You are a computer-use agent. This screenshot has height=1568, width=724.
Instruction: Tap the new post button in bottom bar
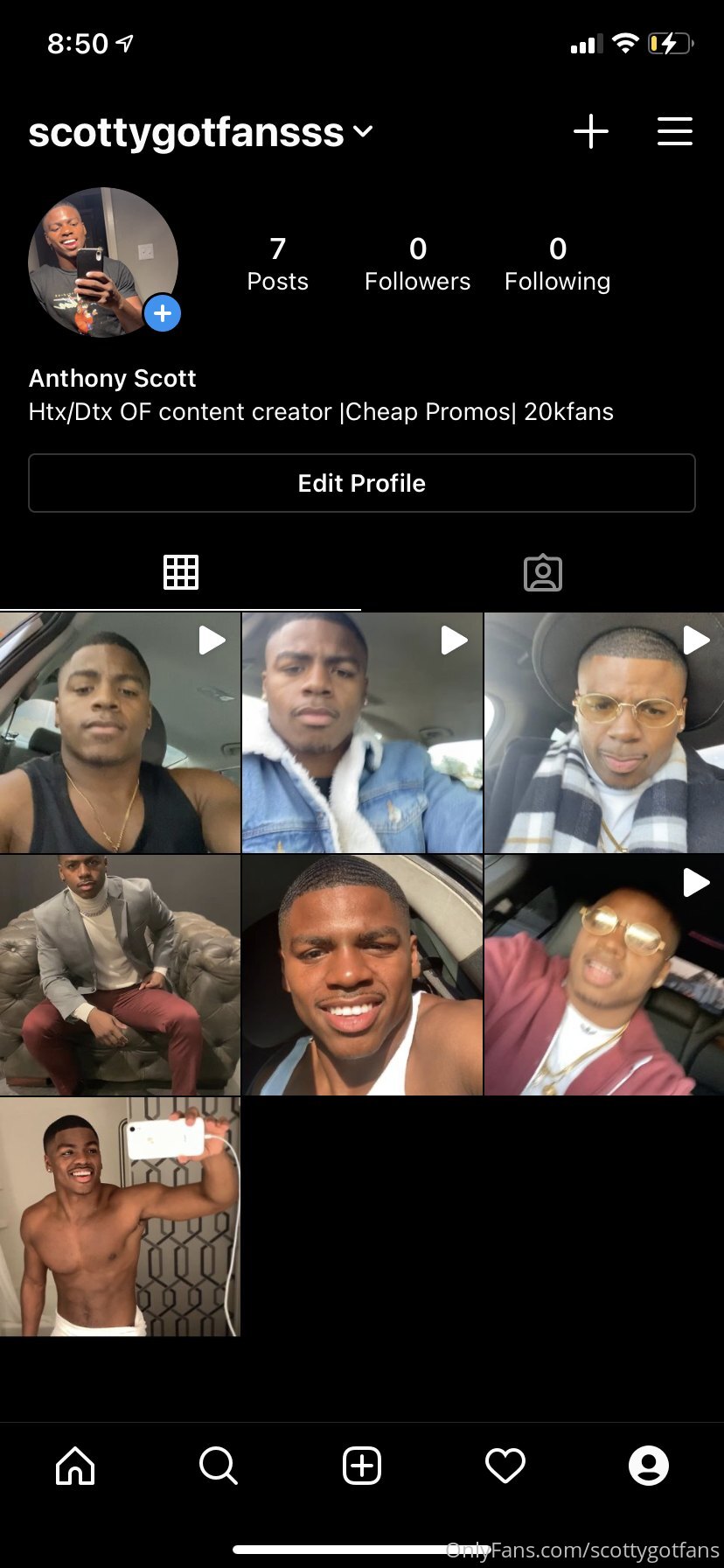click(362, 1466)
